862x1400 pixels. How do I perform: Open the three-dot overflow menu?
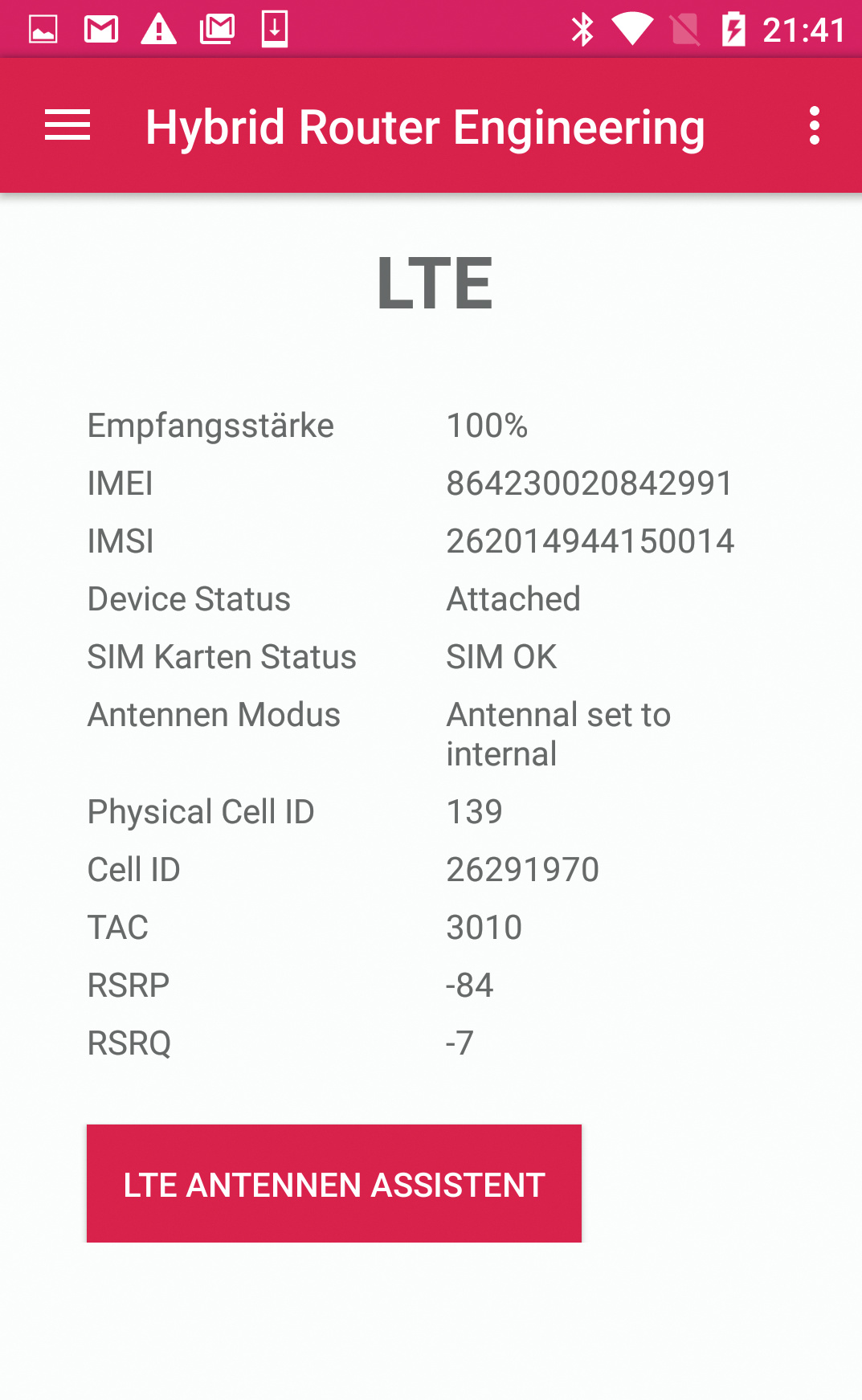coord(814,126)
